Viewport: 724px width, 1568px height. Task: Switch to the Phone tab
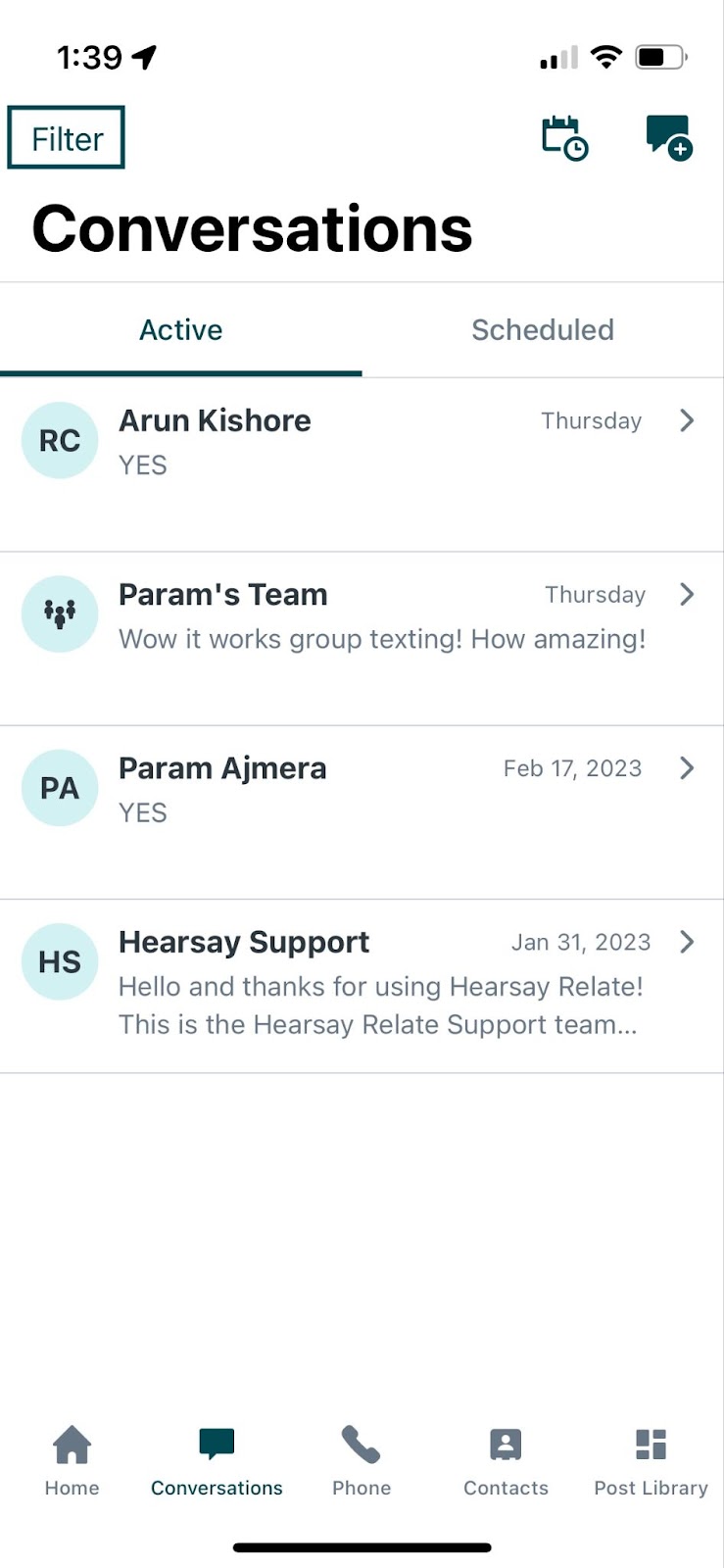[362, 1461]
